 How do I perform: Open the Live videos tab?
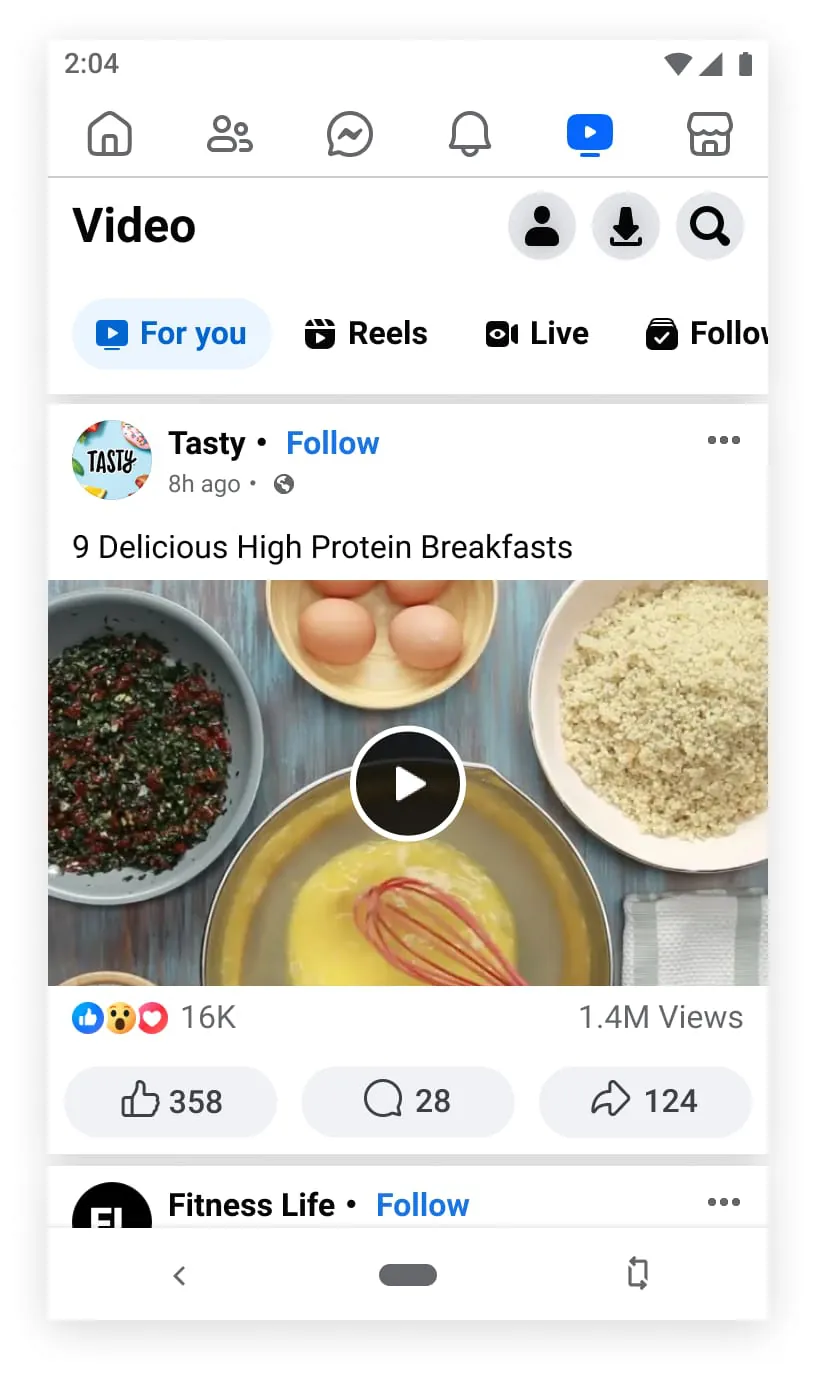click(537, 333)
